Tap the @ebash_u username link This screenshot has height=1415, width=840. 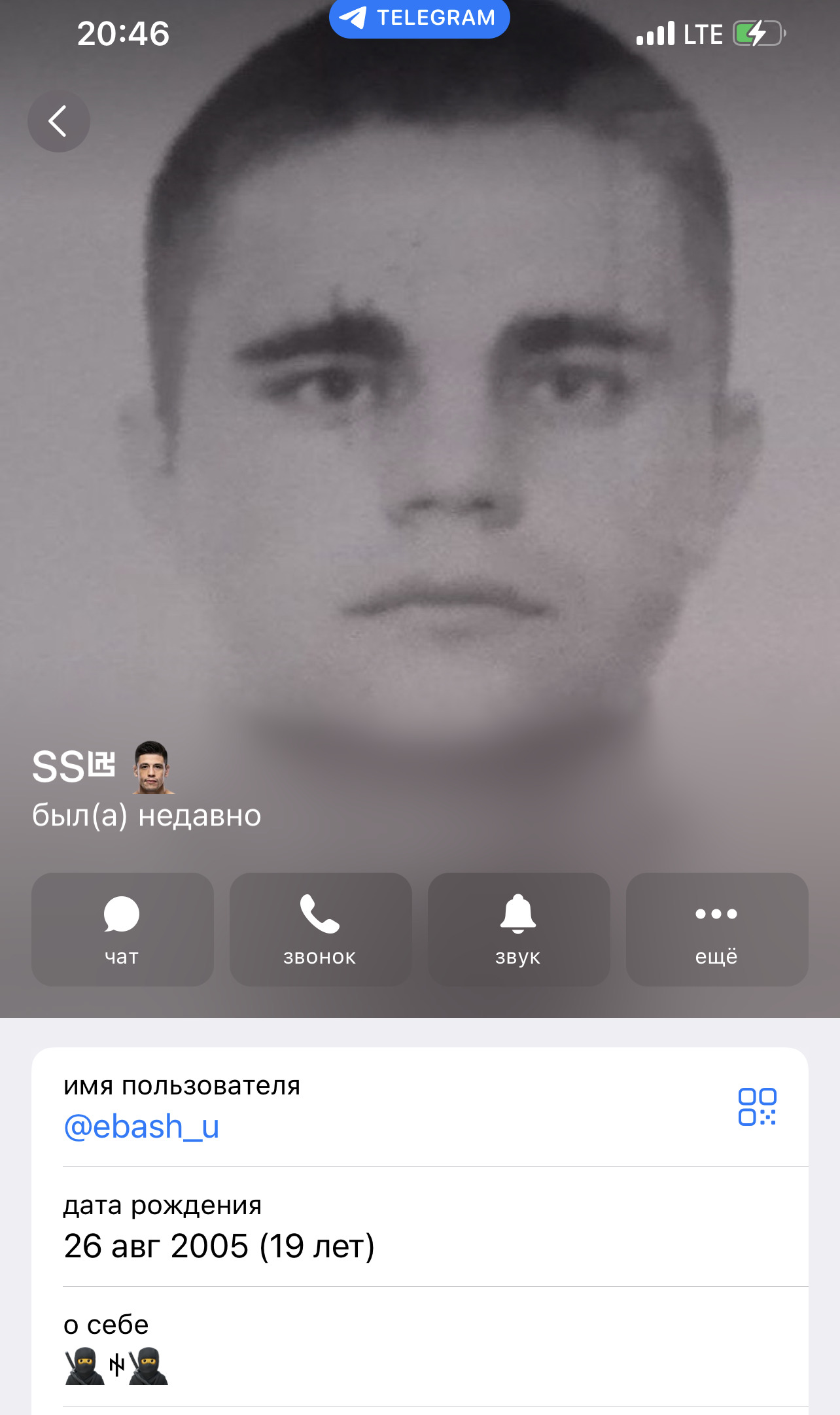141,1127
